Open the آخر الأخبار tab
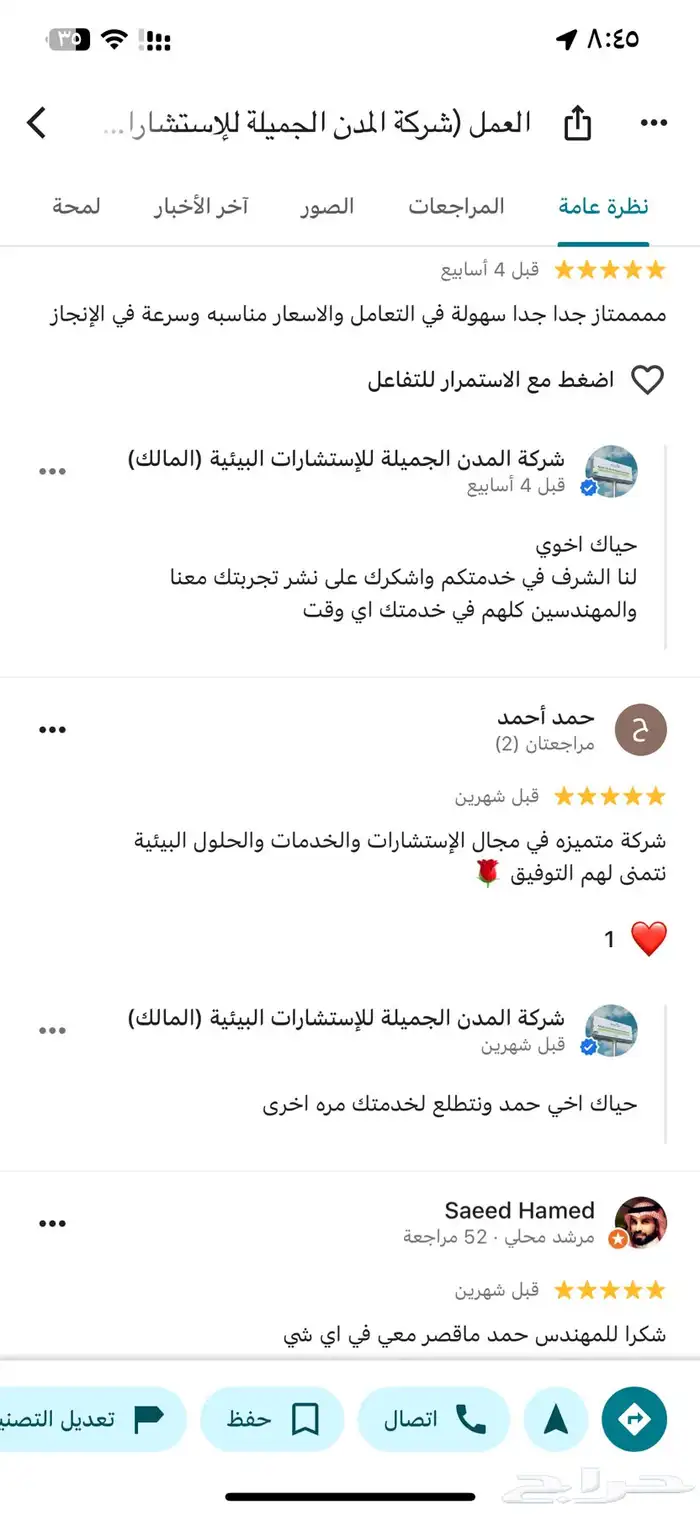This screenshot has height=1514, width=700. pos(201,207)
